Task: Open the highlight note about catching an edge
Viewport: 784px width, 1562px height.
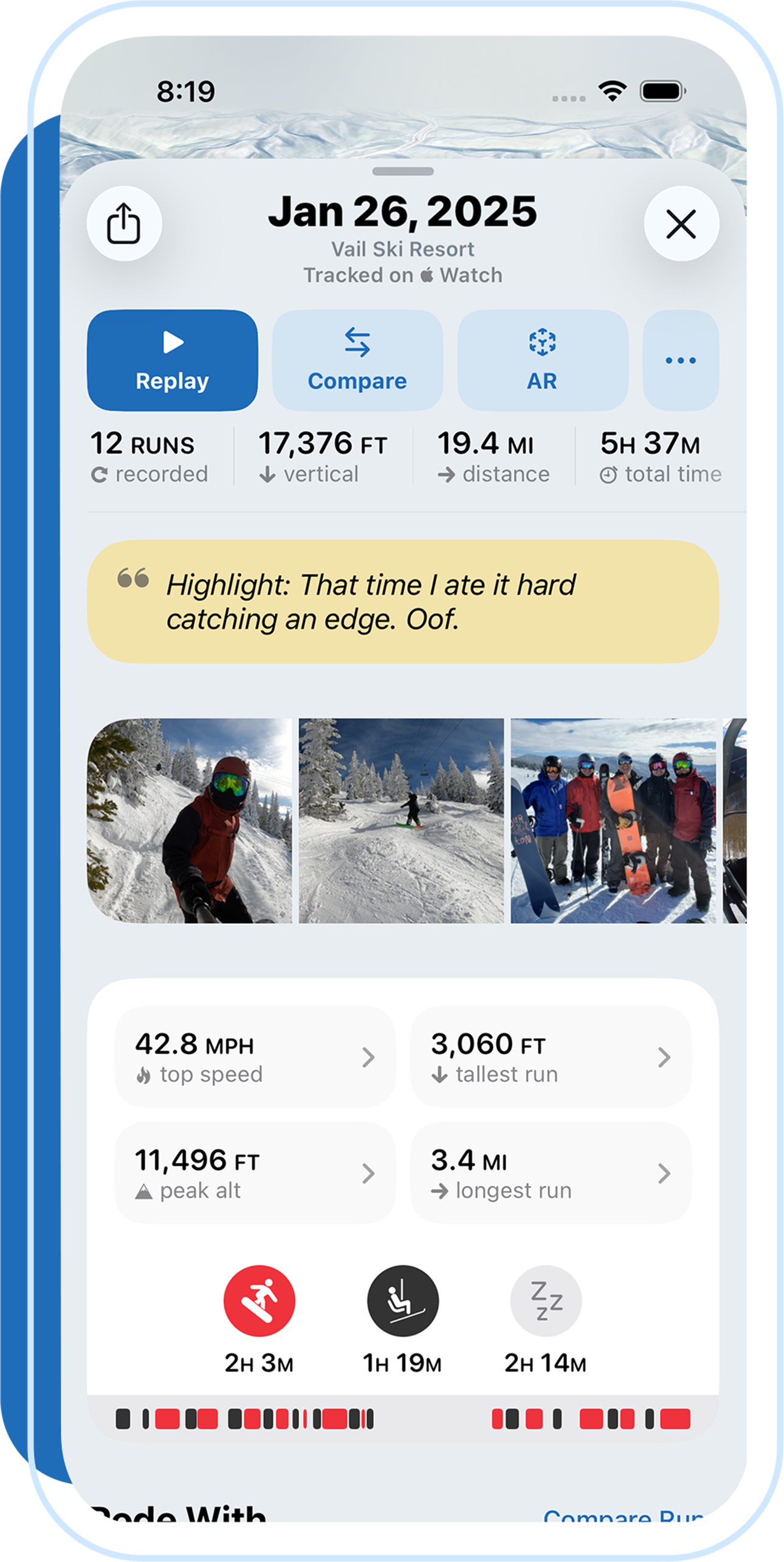Action: point(402,601)
